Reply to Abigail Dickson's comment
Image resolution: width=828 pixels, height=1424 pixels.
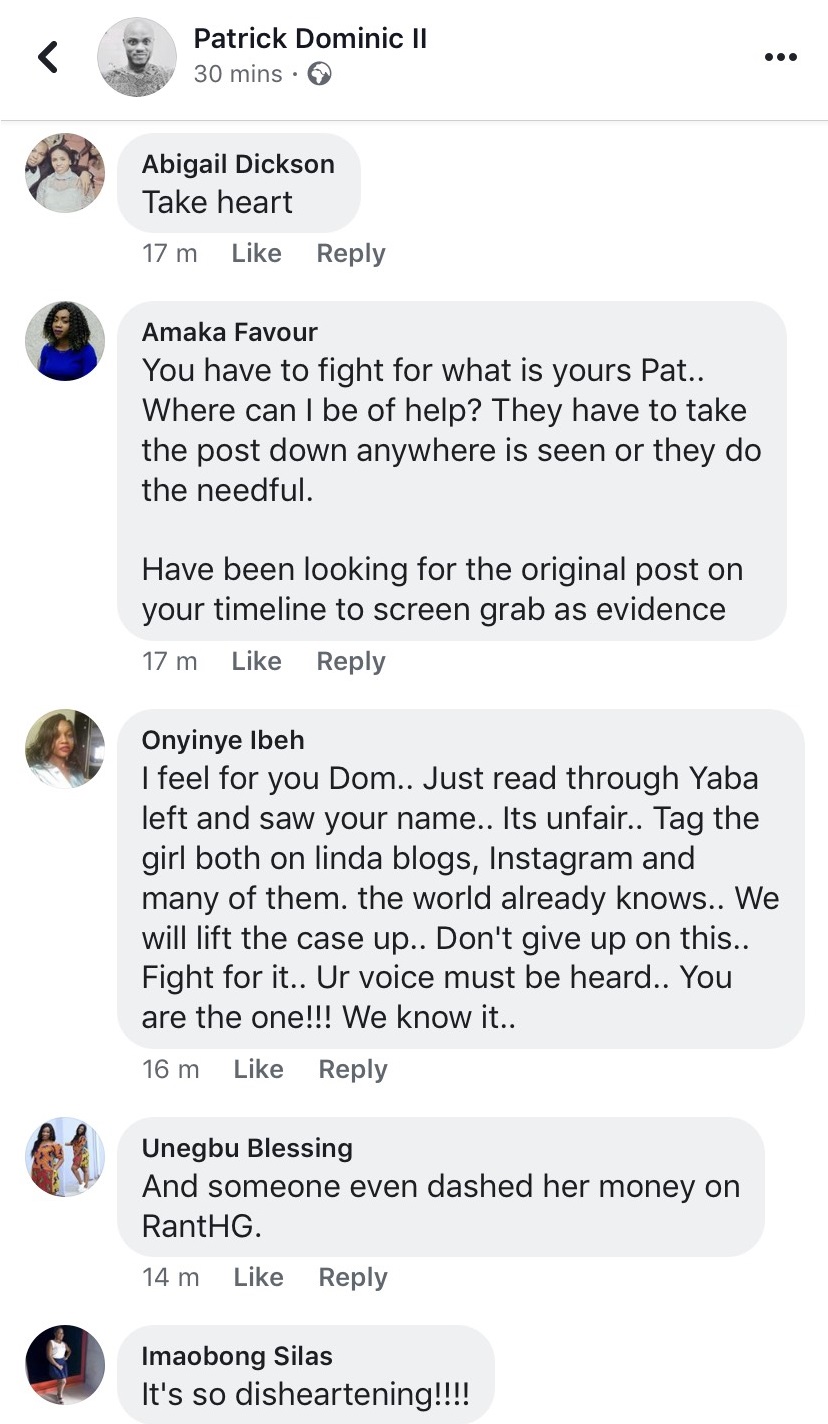(x=350, y=254)
